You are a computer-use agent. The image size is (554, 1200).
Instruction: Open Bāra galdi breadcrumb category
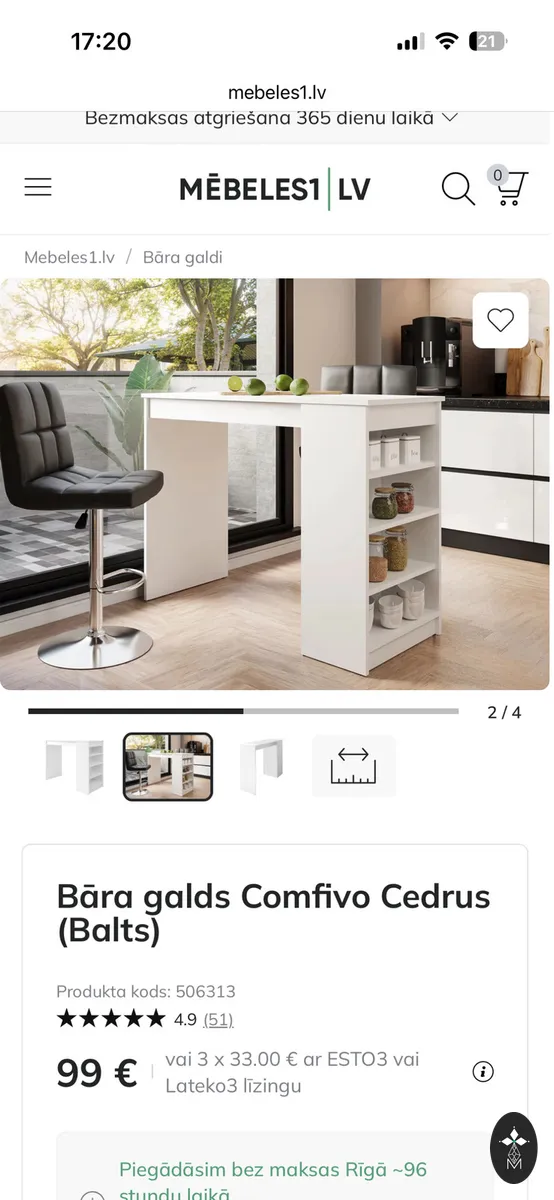(182, 257)
